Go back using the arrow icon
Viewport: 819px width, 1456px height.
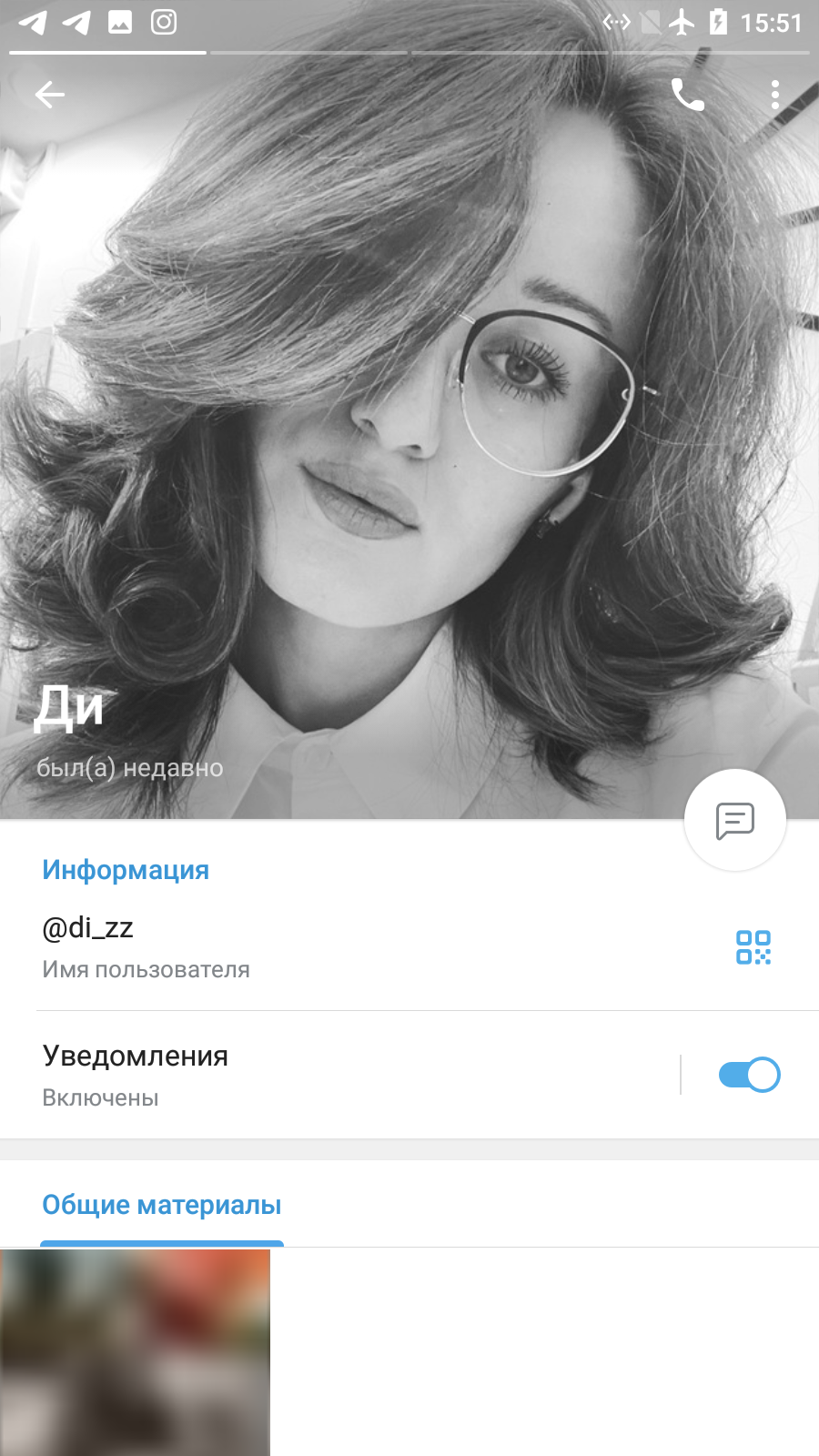[x=50, y=94]
